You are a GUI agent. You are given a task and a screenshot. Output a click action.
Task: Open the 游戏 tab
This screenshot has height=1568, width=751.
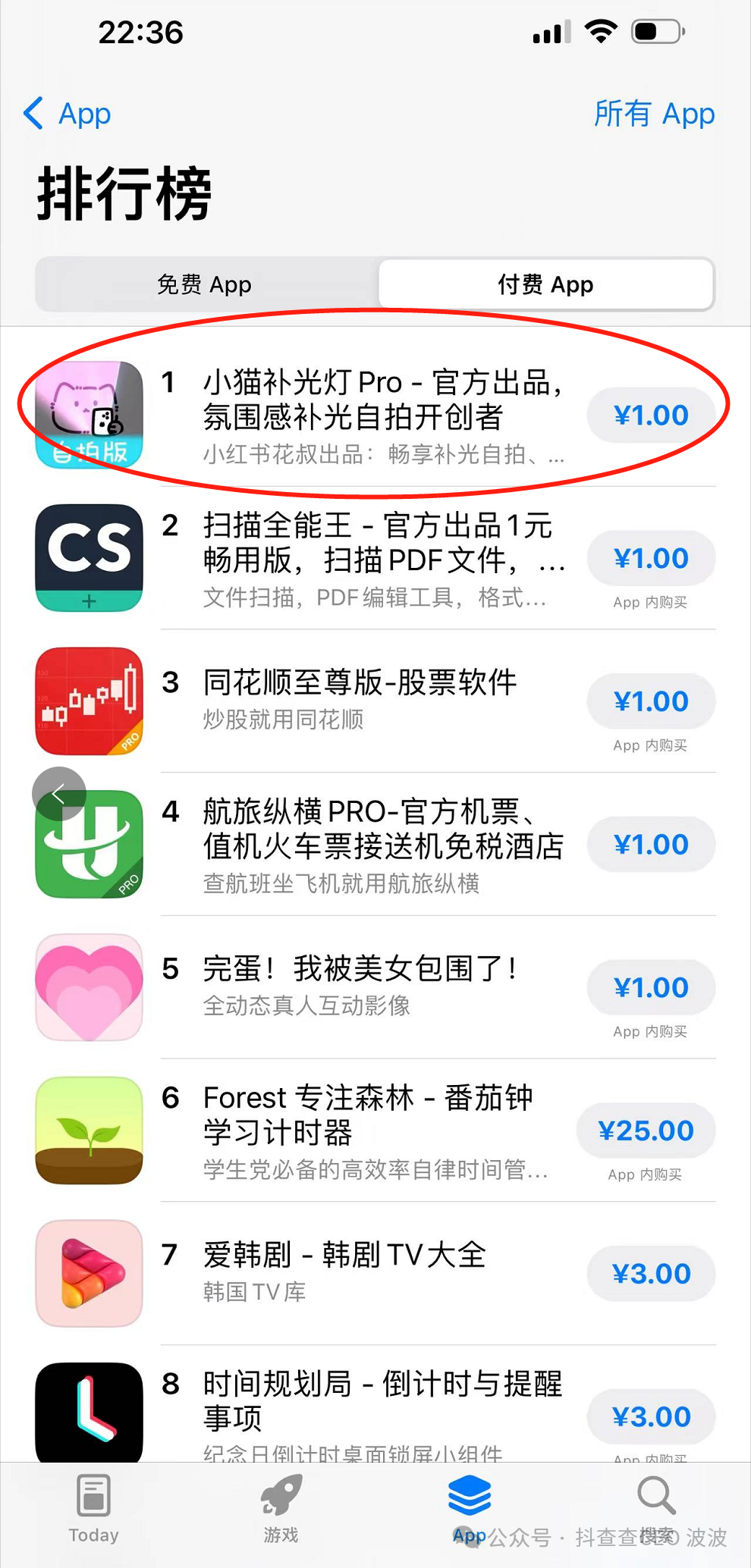[281, 1509]
